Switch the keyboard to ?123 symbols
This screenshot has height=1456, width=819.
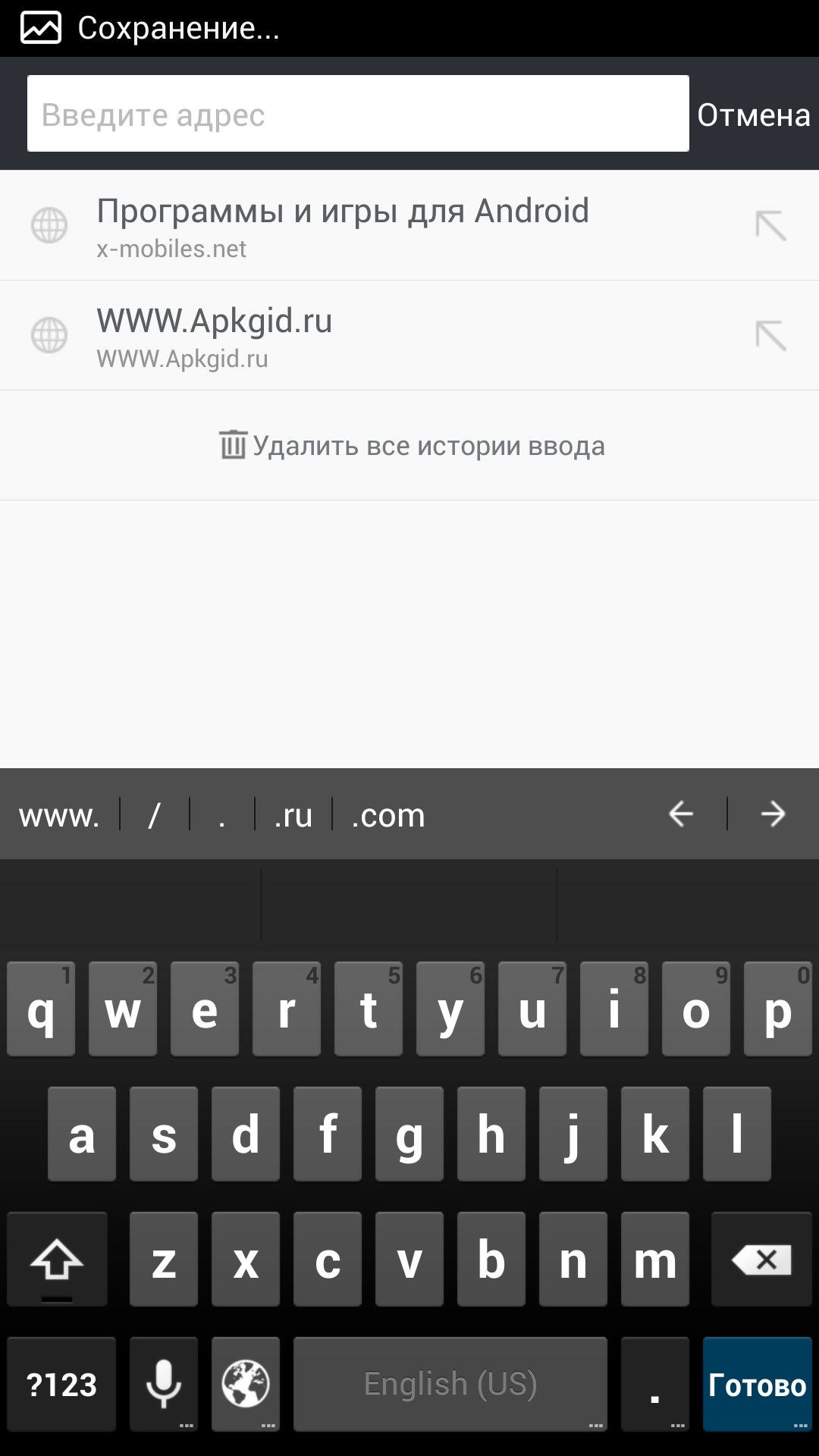tap(61, 1385)
